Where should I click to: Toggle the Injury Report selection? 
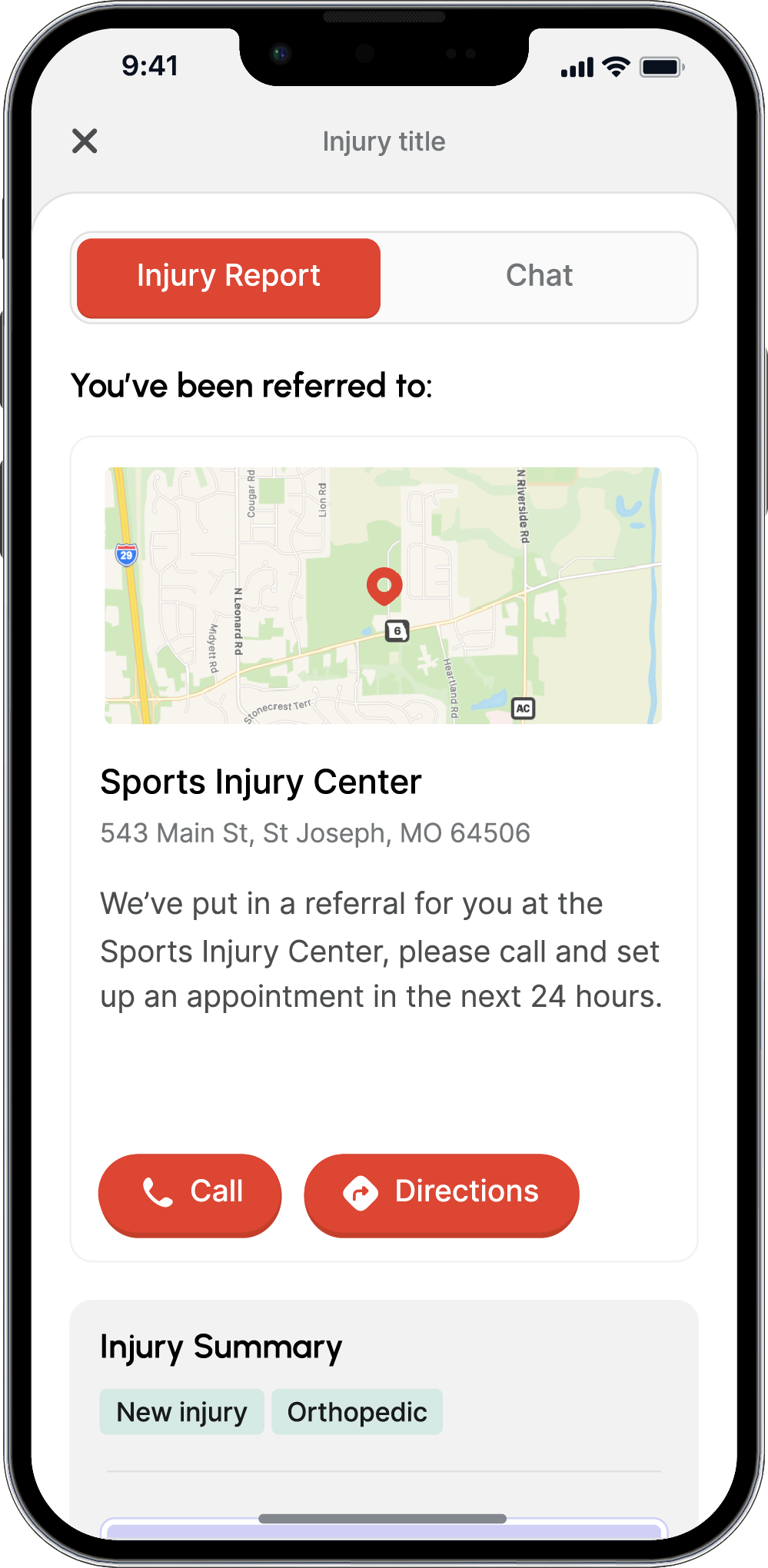point(228,277)
